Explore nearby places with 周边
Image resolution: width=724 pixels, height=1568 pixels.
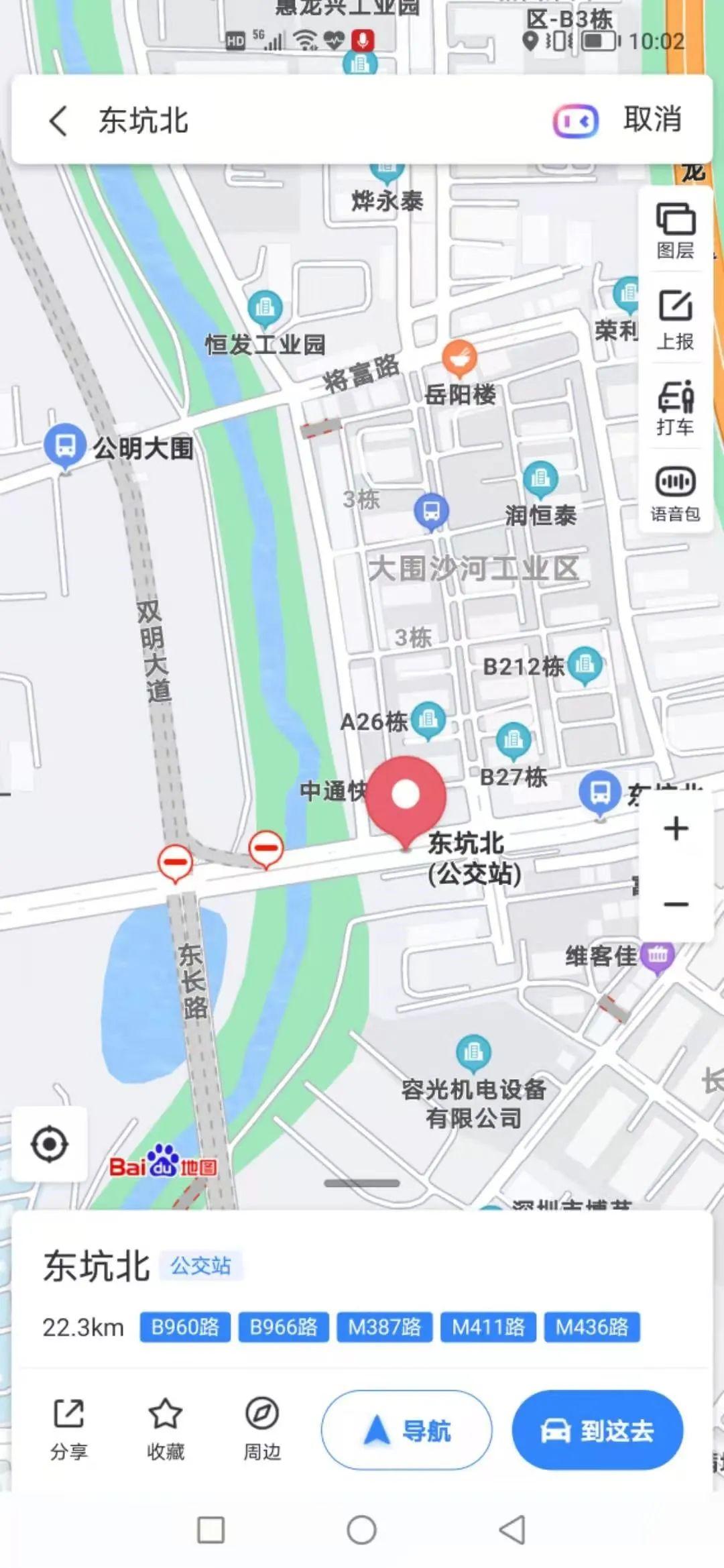coord(261,1429)
